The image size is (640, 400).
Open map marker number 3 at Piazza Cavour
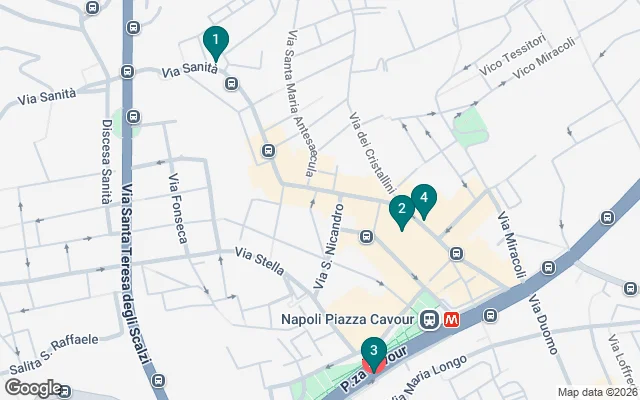pos(373,351)
